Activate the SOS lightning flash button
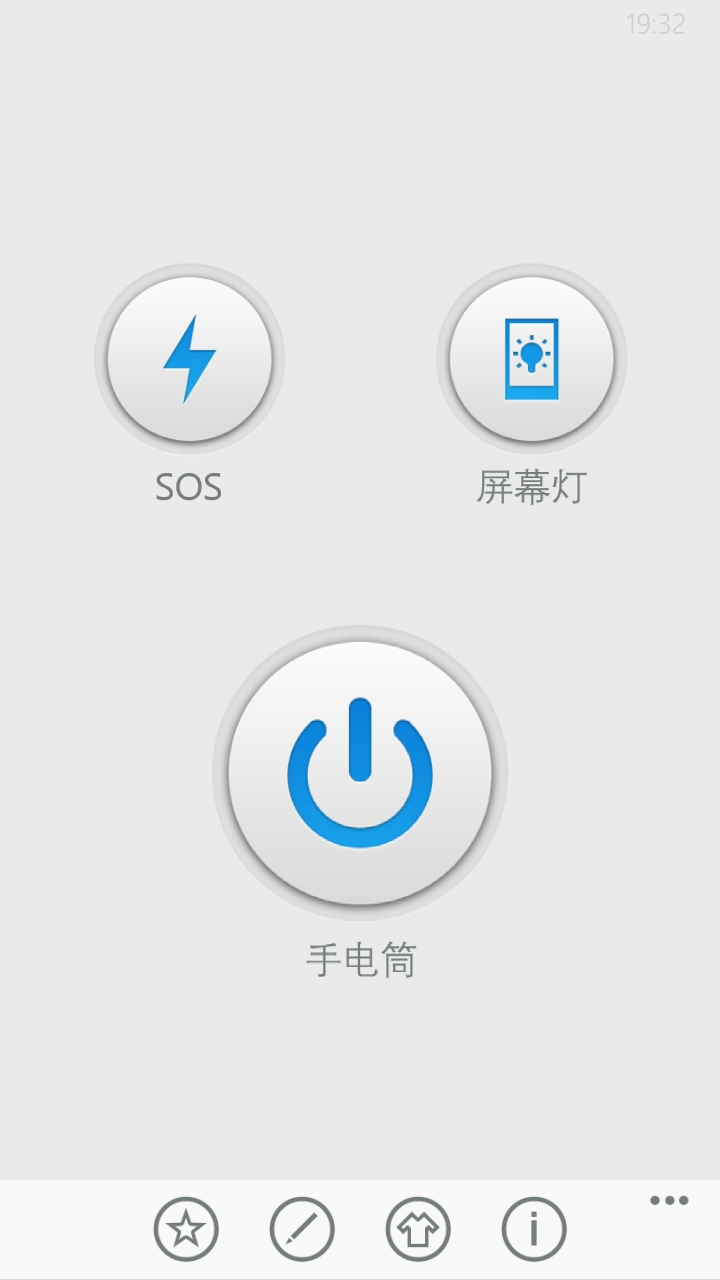 189,359
